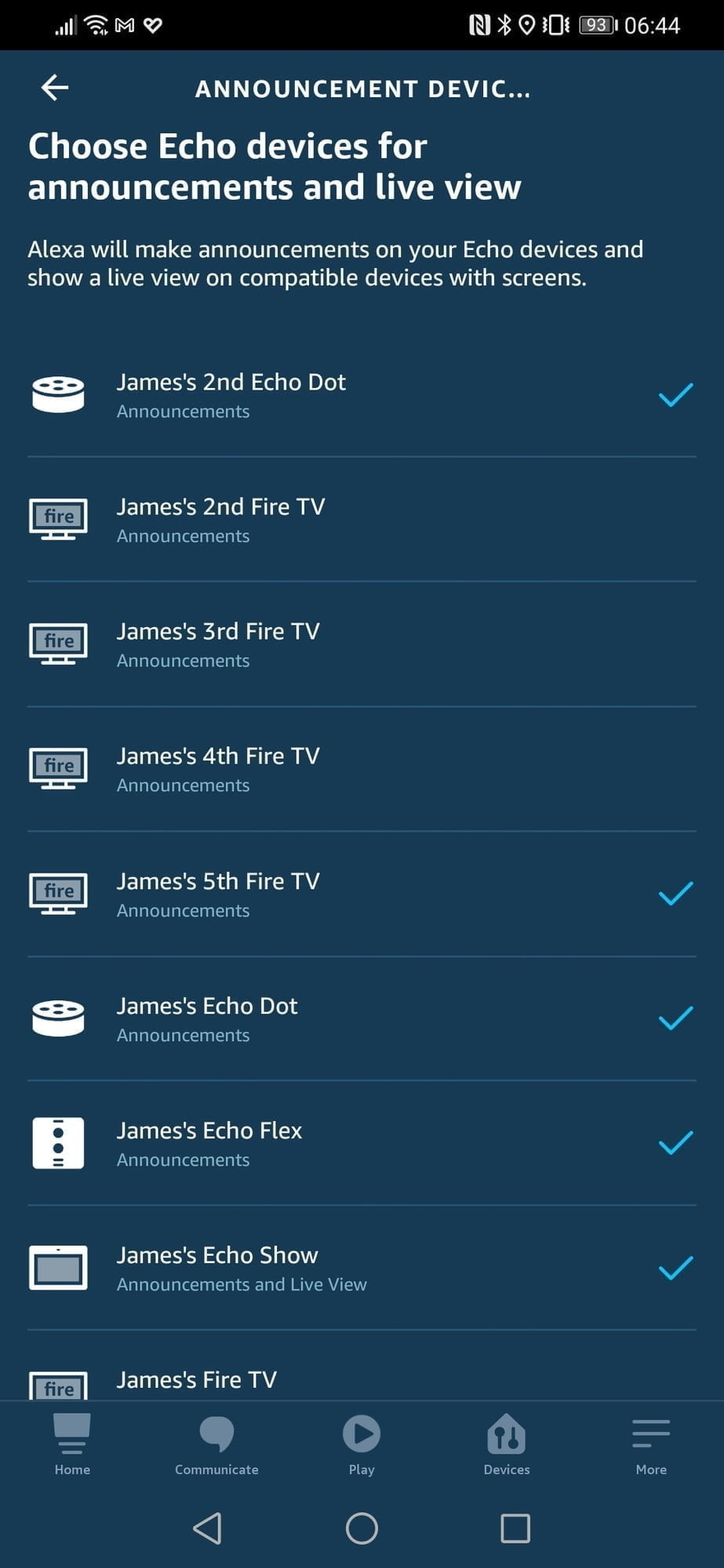Open the Communicate tab
Image resolution: width=724 pixels, height=1568 pixels.
(x=216, y=1444)
